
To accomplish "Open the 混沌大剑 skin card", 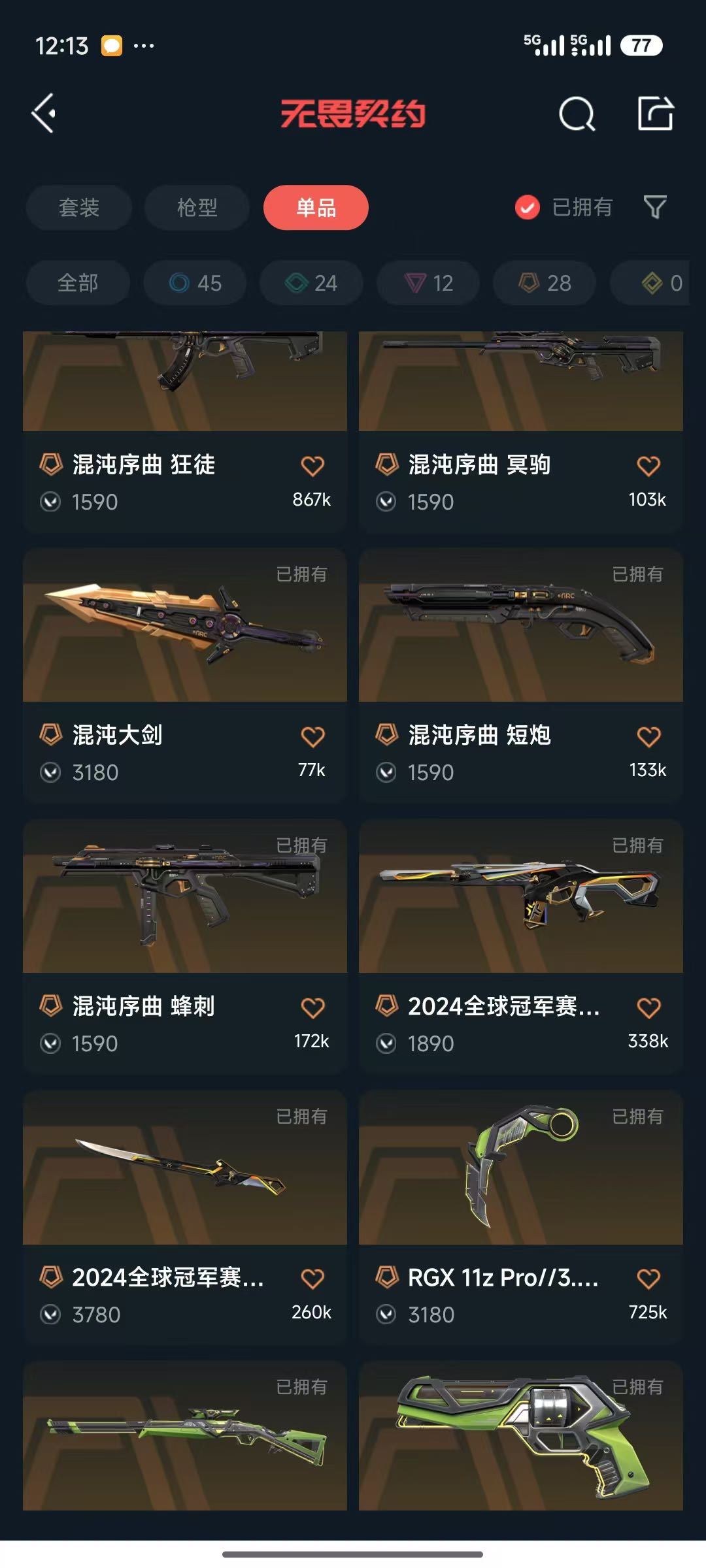I will point(185,676).
